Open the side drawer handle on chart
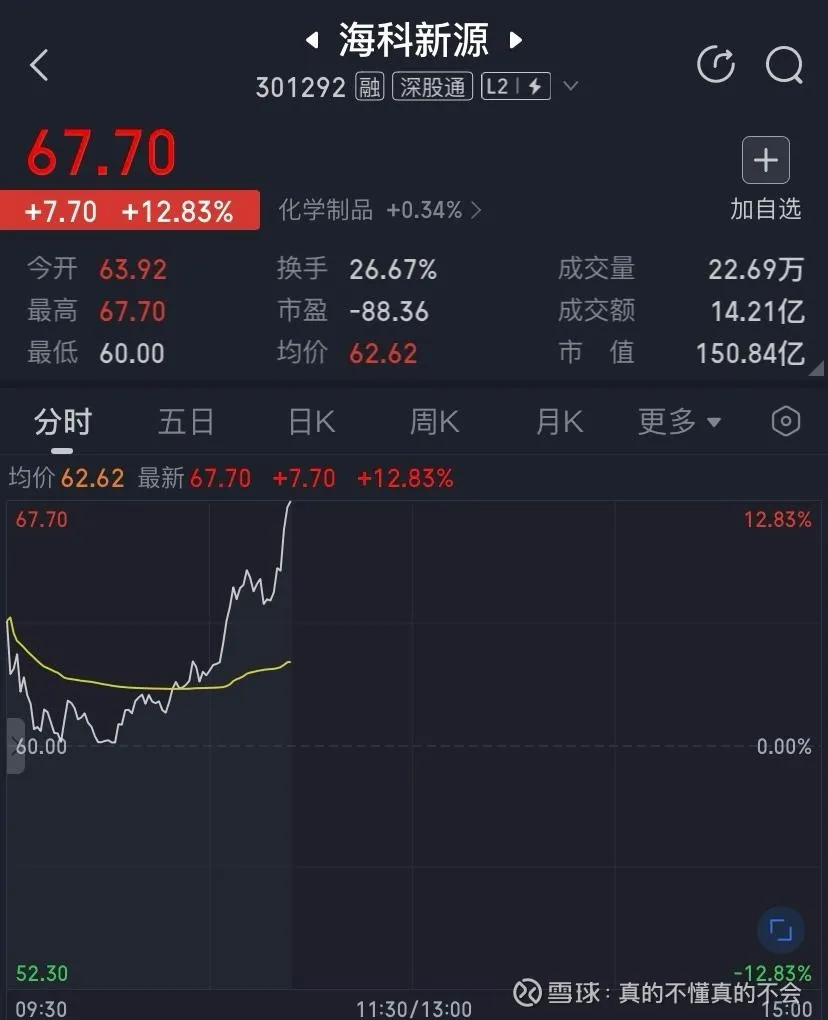Viewport: 828px width, 1020px height. click(x=15, y=746)
